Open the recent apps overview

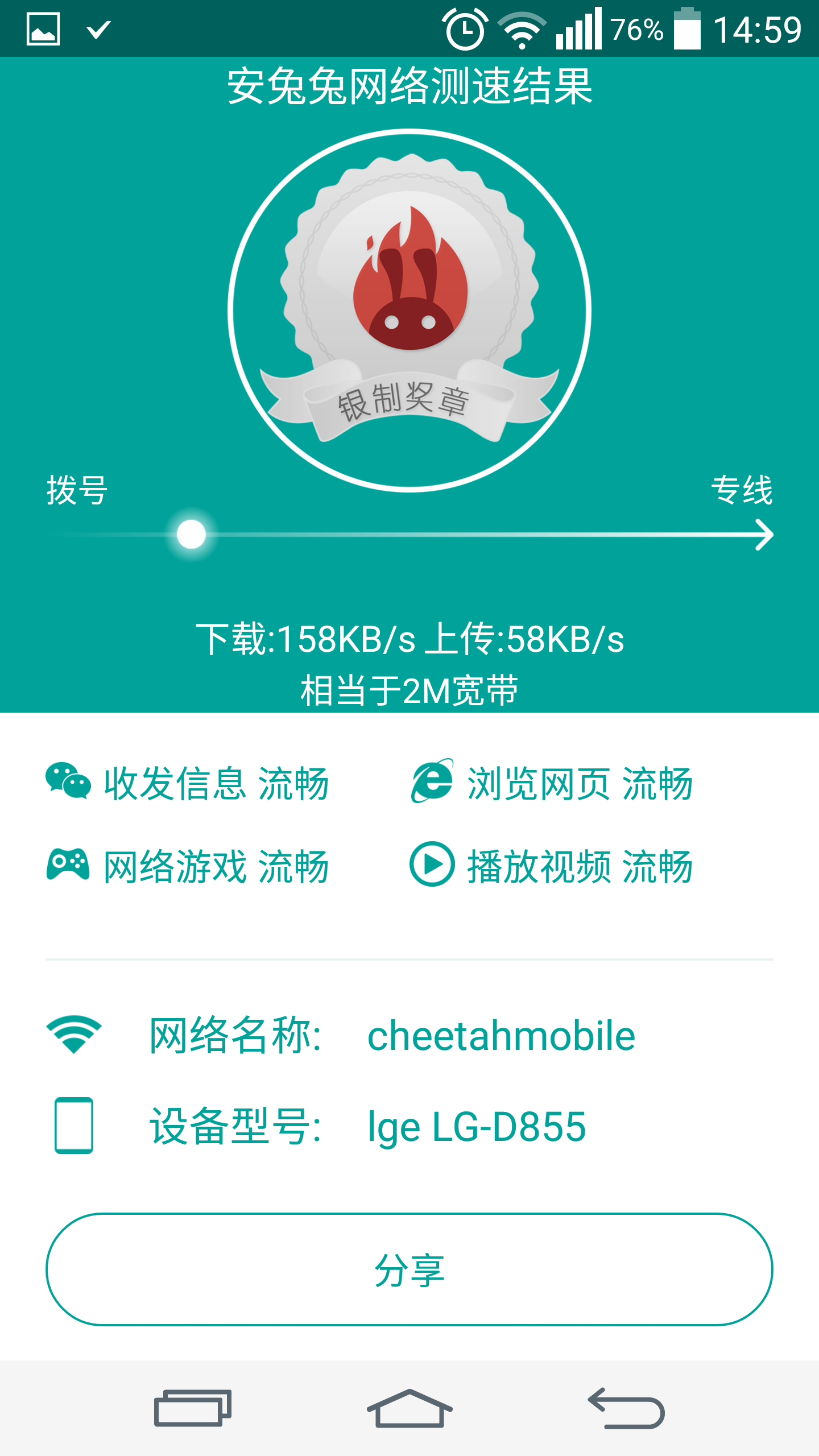click(x=193, y=1408)
